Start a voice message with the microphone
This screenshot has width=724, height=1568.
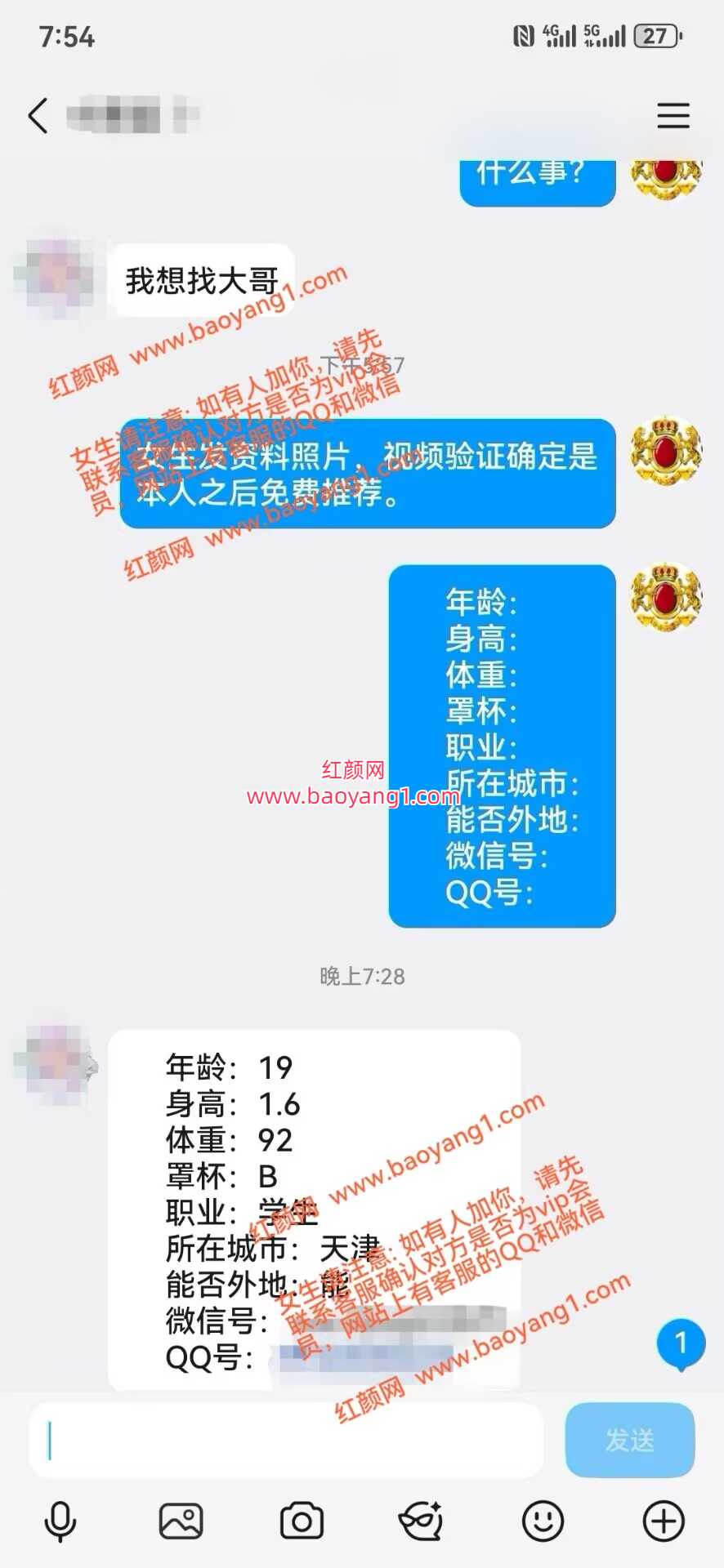coord(60,1521)
